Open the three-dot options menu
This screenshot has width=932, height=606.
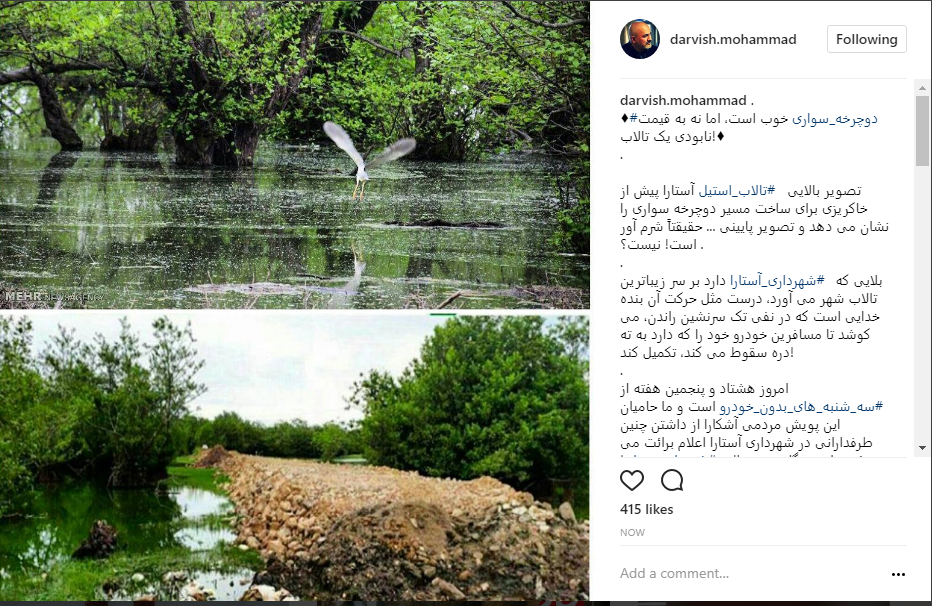coord(897,574)
